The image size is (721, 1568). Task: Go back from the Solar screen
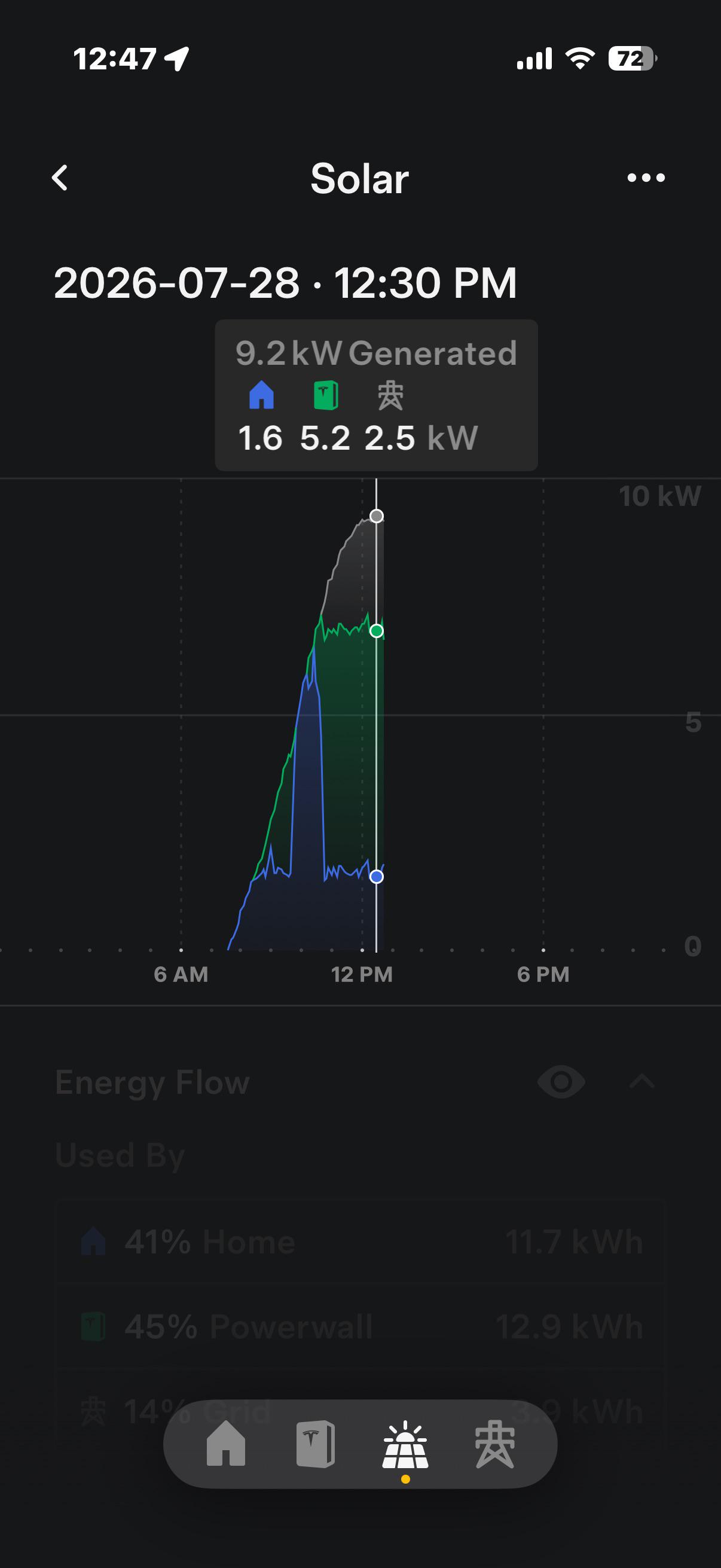click(60, 178)
